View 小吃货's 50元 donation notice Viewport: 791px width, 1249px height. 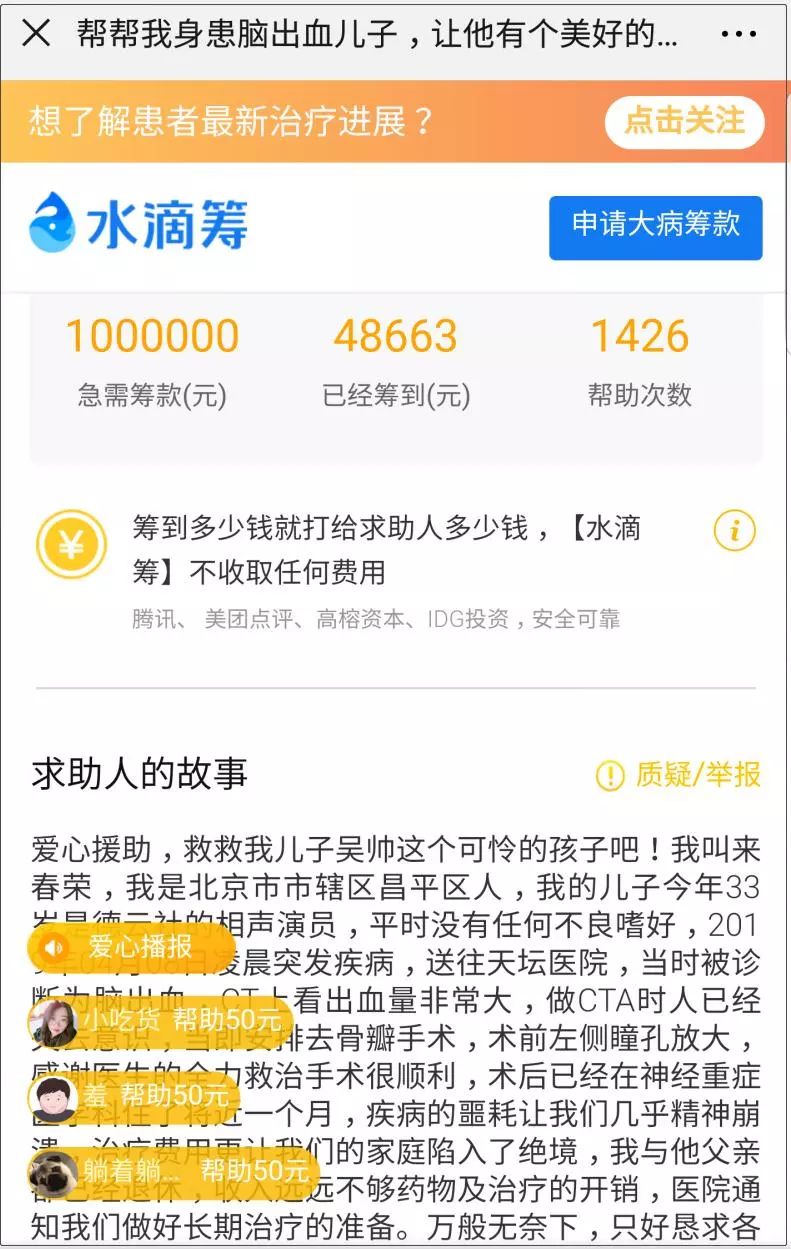point(160,1021)
